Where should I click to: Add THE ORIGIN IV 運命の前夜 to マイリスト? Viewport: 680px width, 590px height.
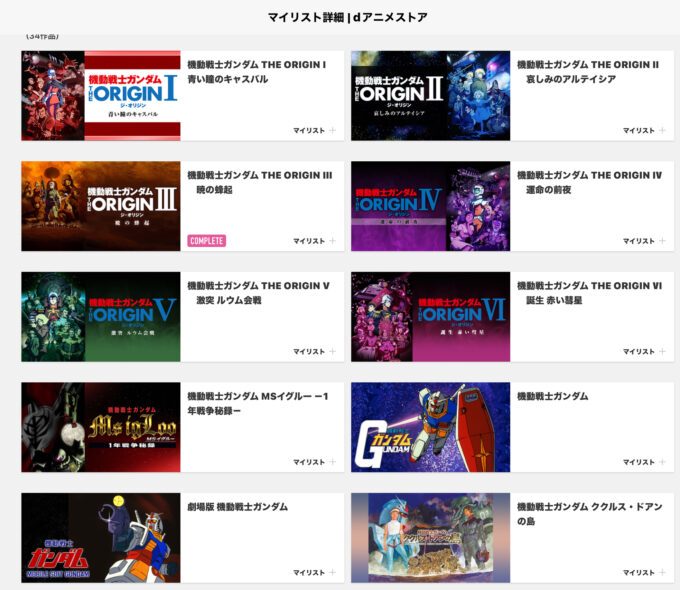click(644, 241)
